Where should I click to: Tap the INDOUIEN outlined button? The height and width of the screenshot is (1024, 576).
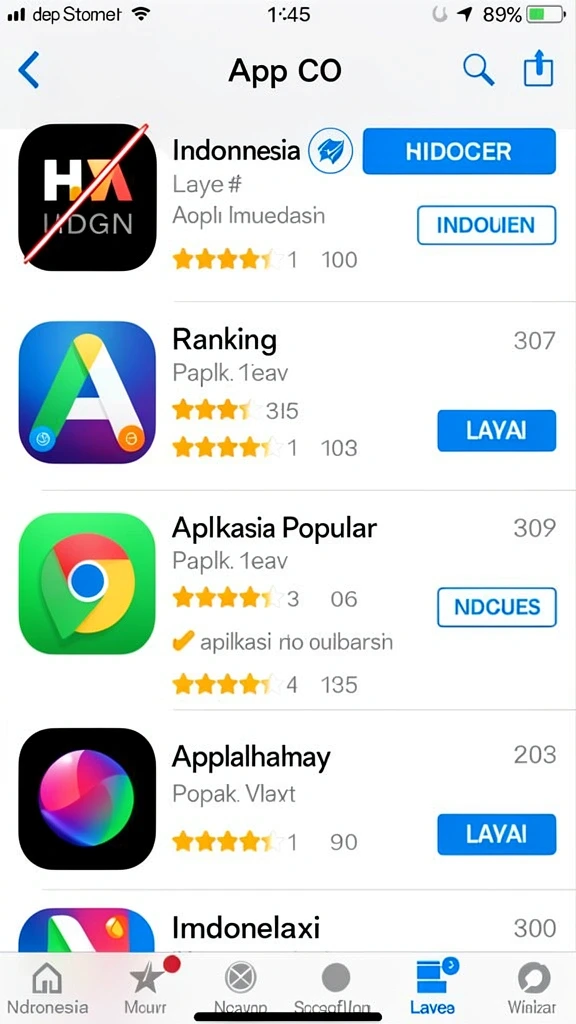click(x=487, y=225)
